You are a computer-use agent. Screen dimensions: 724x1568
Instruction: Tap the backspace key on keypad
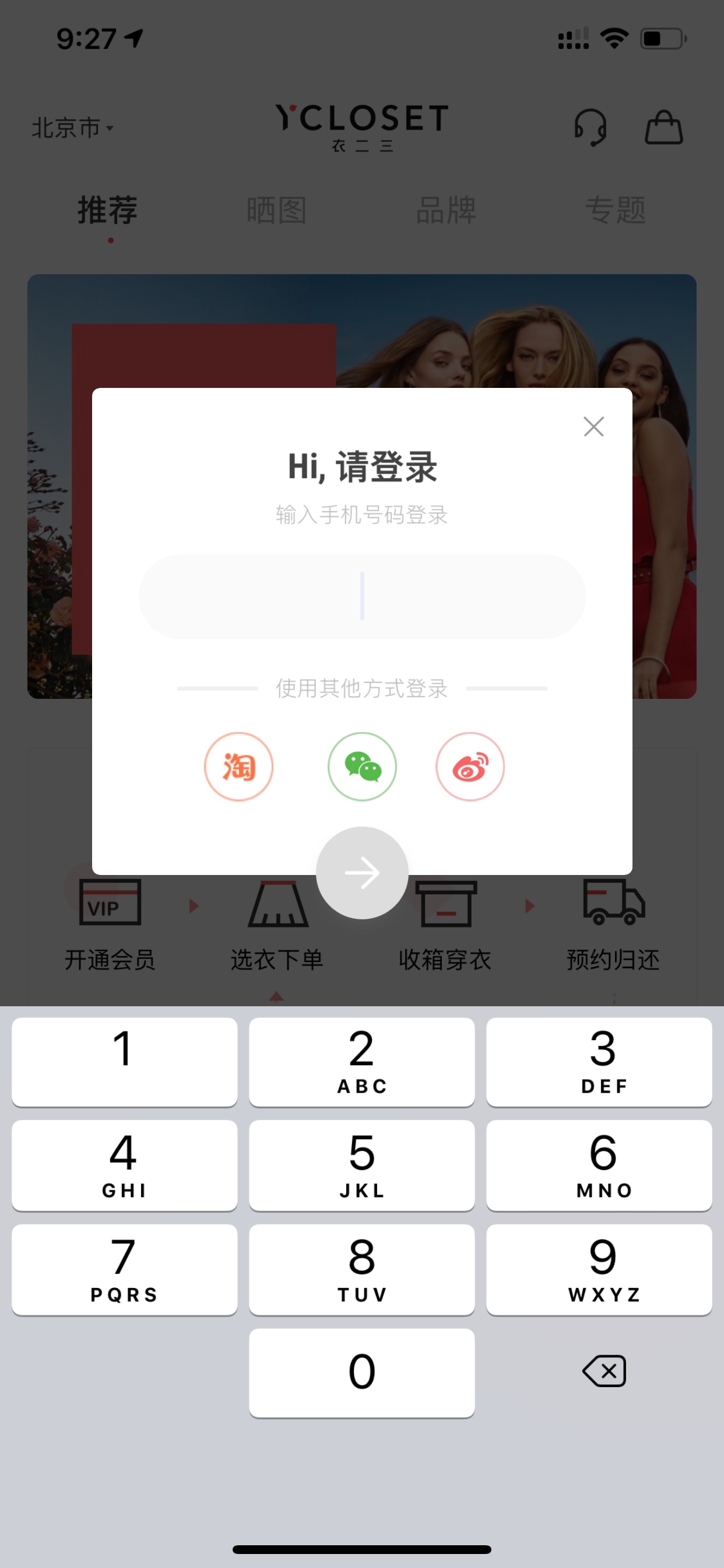[603, 1371]
